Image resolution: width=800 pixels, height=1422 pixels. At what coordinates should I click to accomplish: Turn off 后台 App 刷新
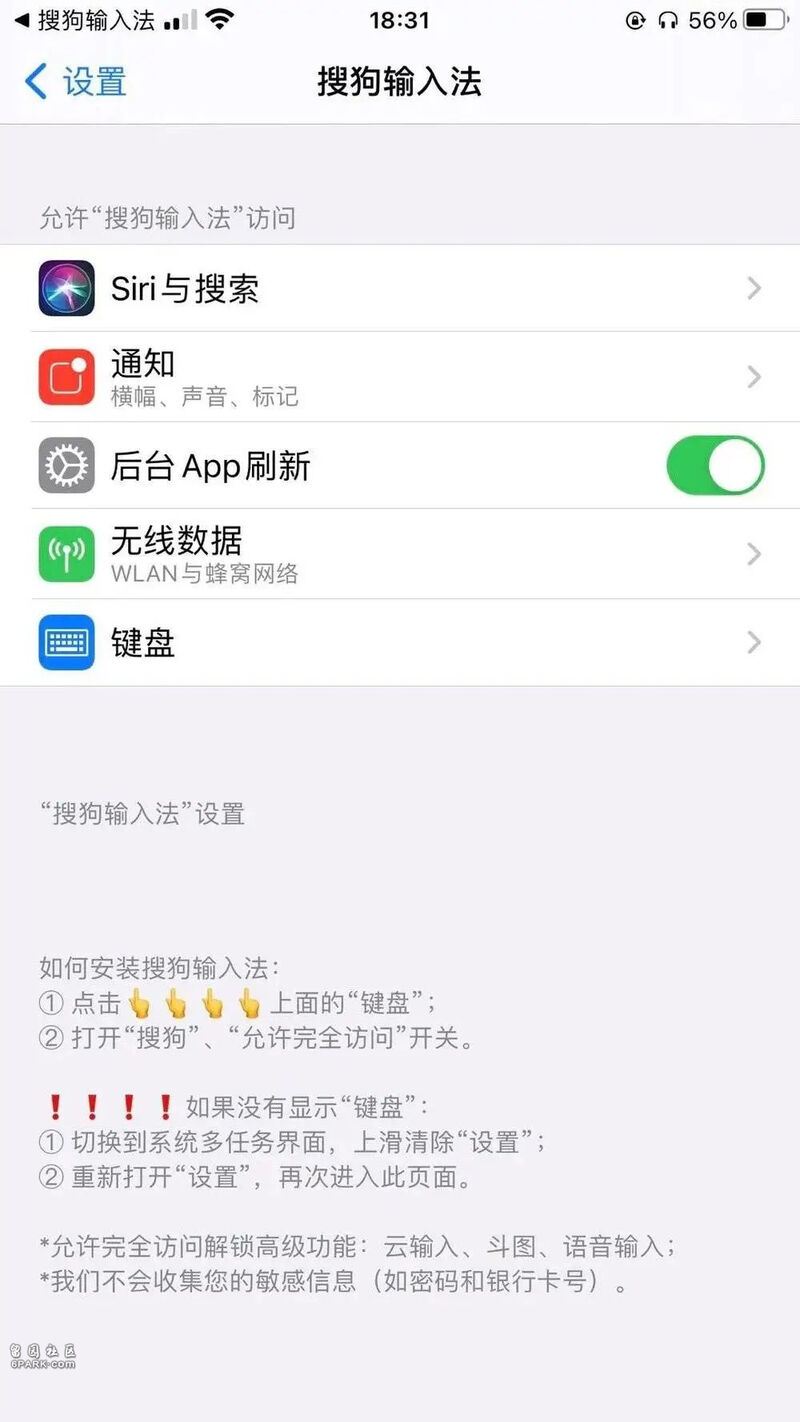(x=715, y=465)
